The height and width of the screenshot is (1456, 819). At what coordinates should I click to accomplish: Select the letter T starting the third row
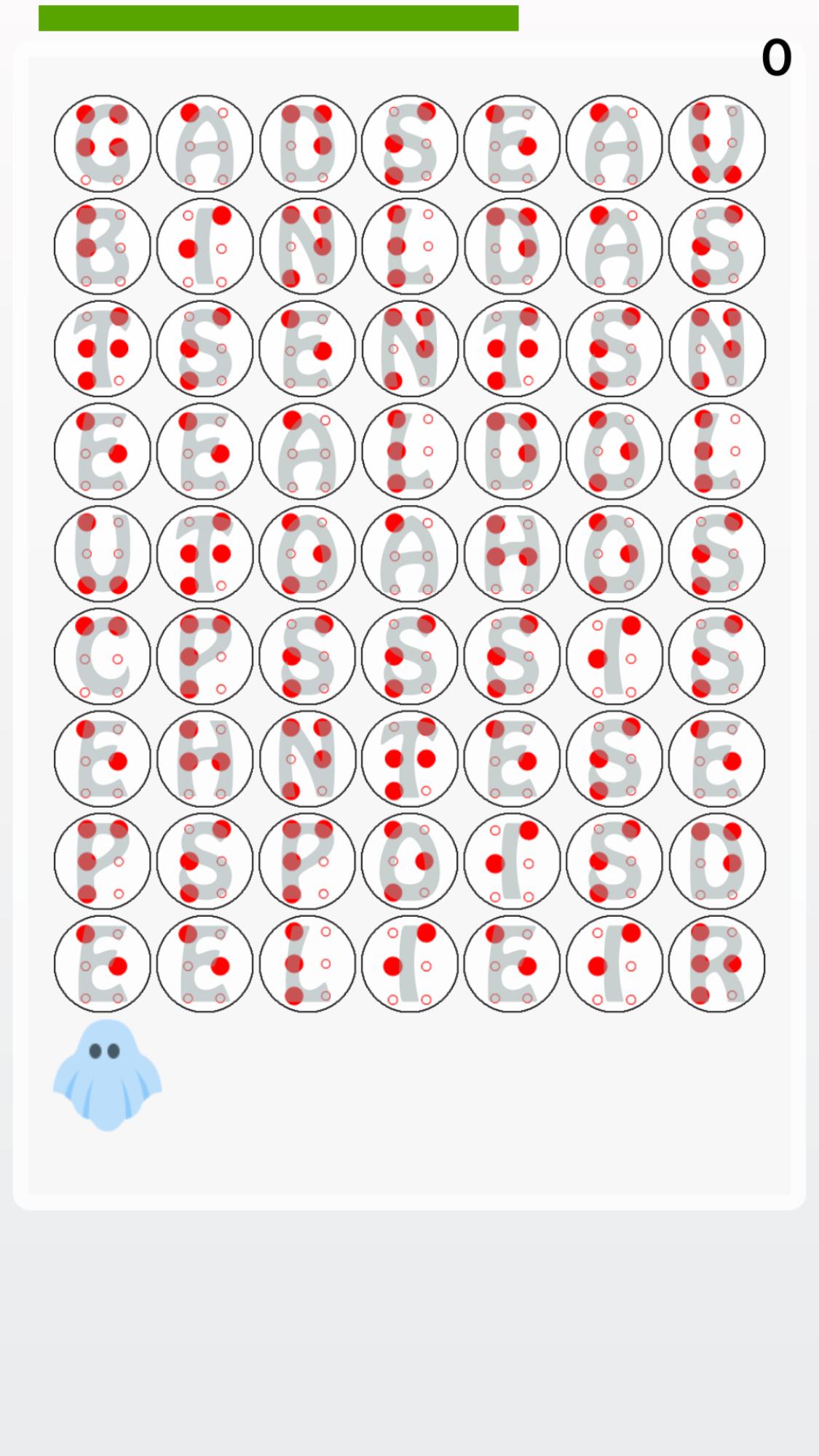coord(102,349)
